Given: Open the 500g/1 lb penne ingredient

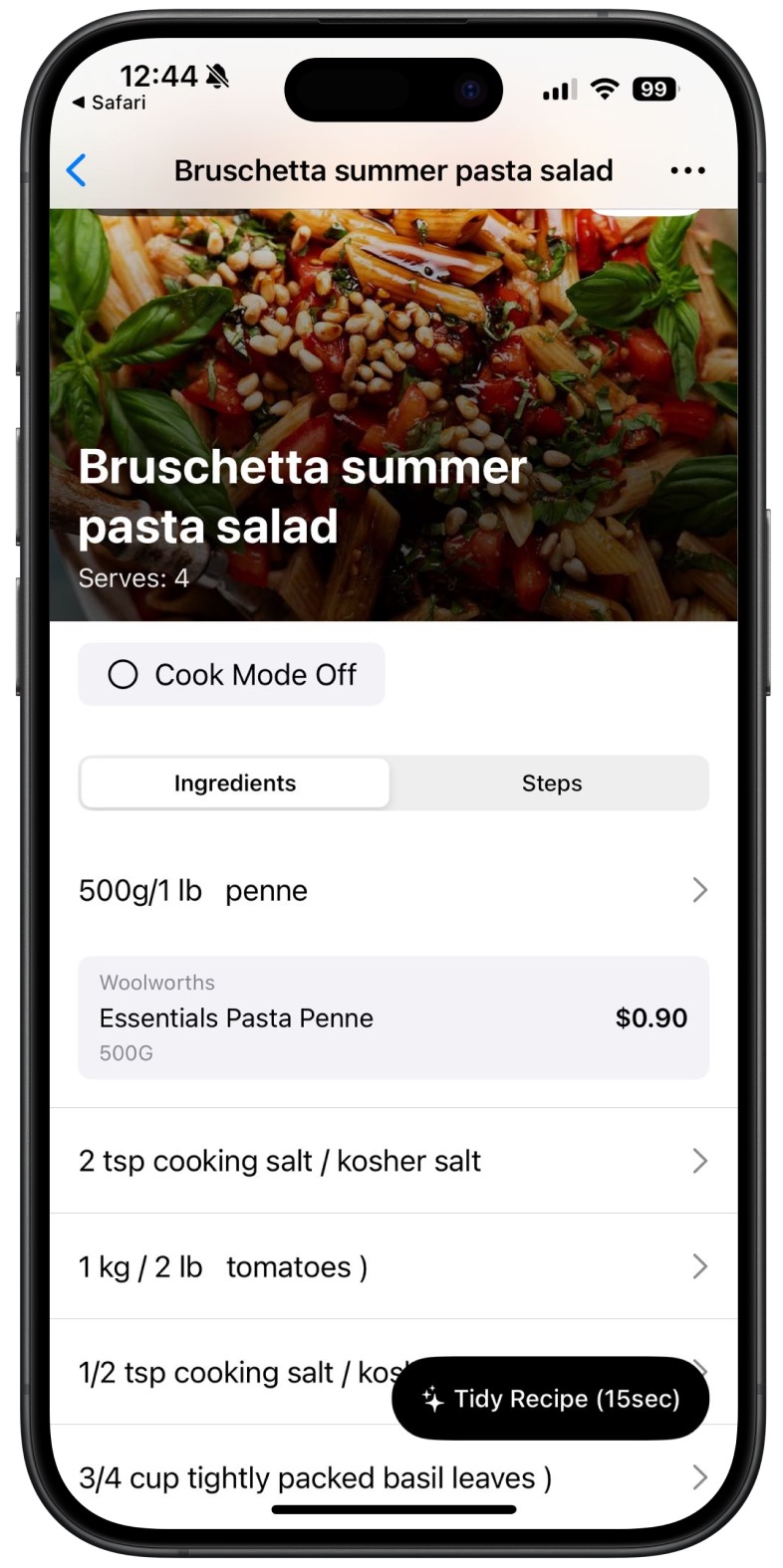Looking at the screenshot, I should 392,890.
